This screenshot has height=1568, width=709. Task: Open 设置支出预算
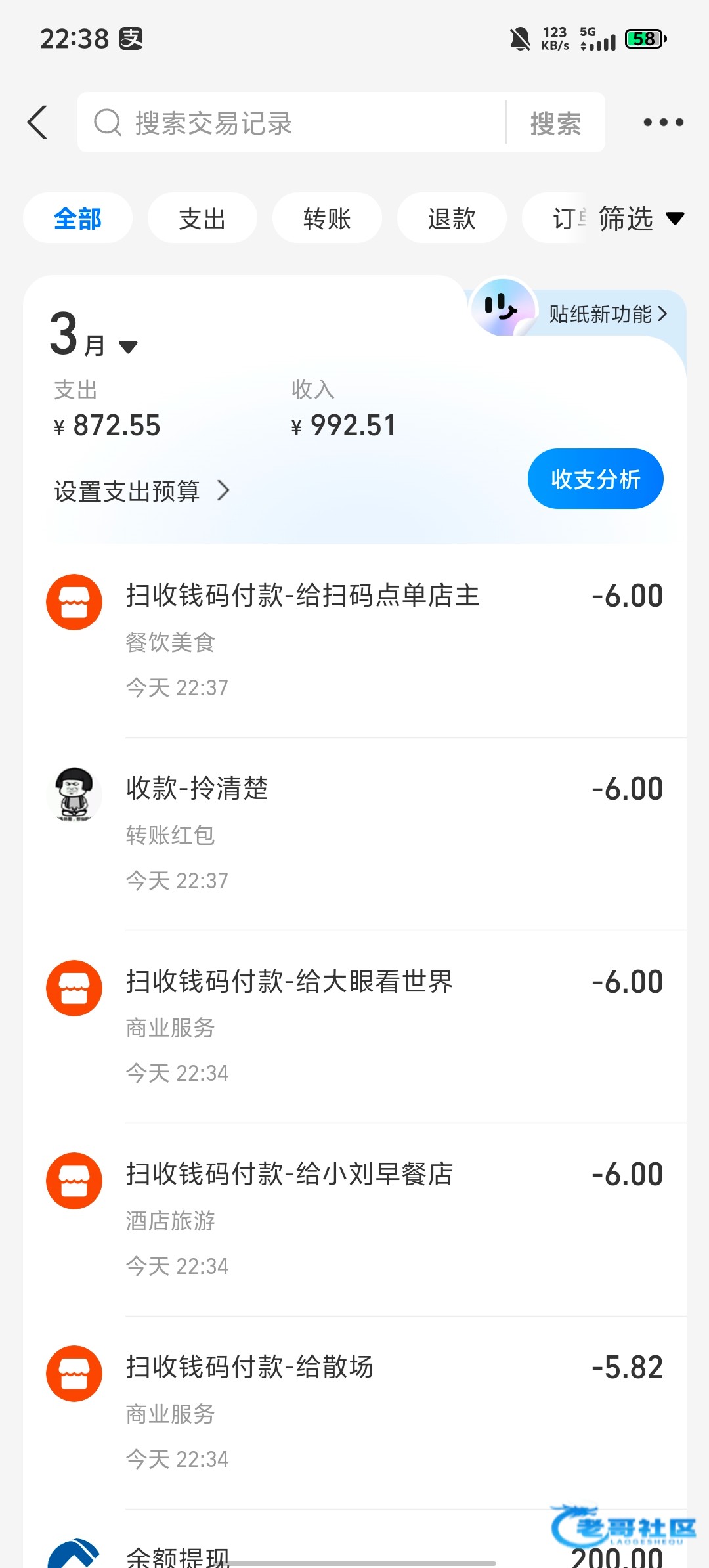pos(142,491)
